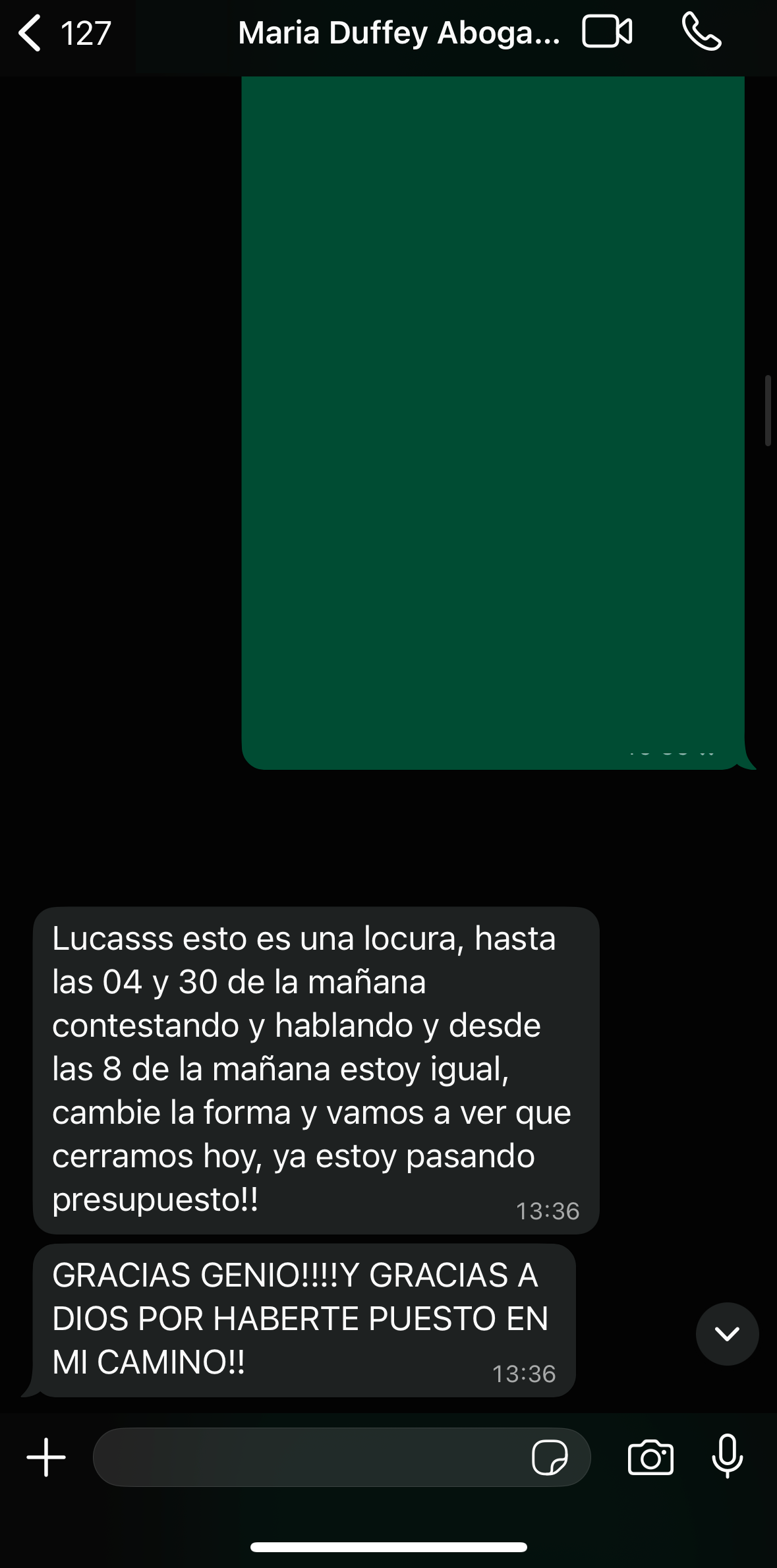
Task: Start a voice call with Maria Duffey
Action: coord(702,32)
